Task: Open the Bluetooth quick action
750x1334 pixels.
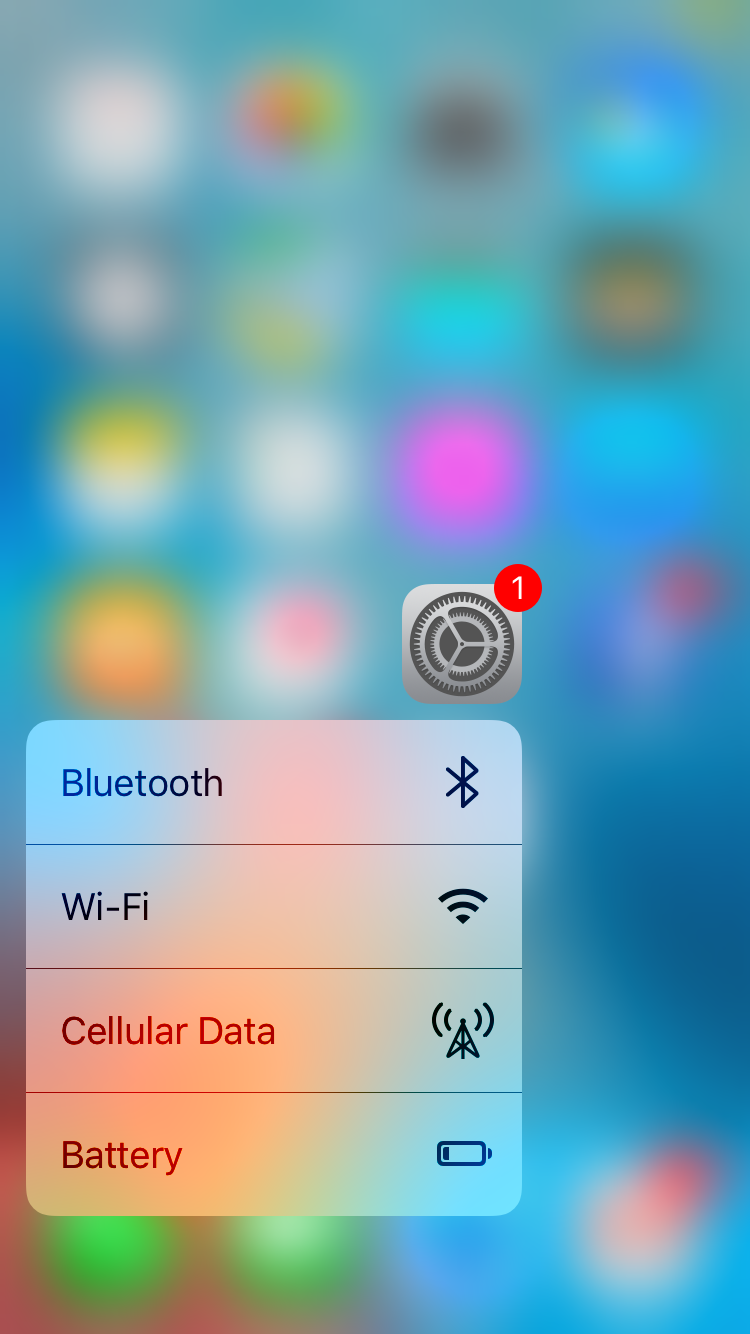Action: pos(273,782)
